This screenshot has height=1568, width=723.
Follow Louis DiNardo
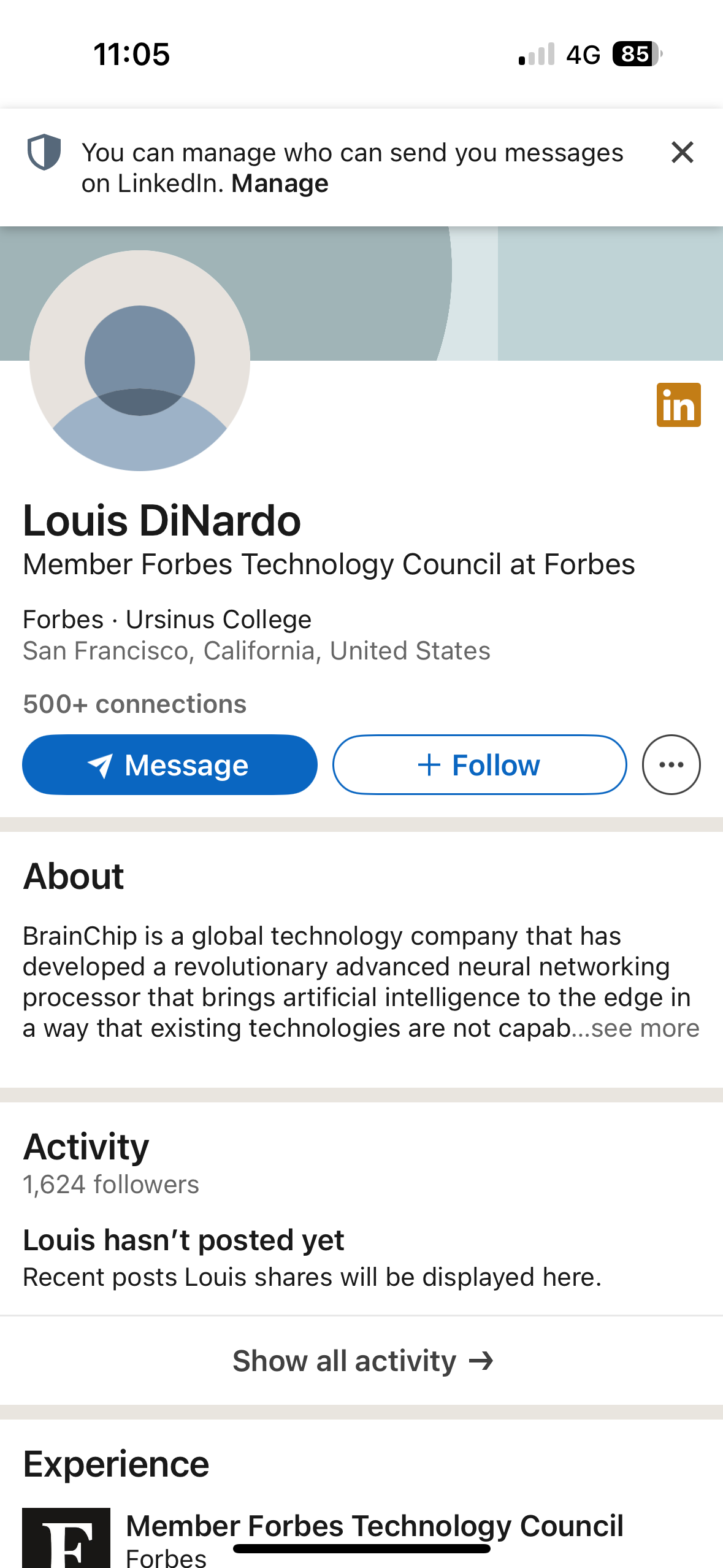[x=480, y=764]
